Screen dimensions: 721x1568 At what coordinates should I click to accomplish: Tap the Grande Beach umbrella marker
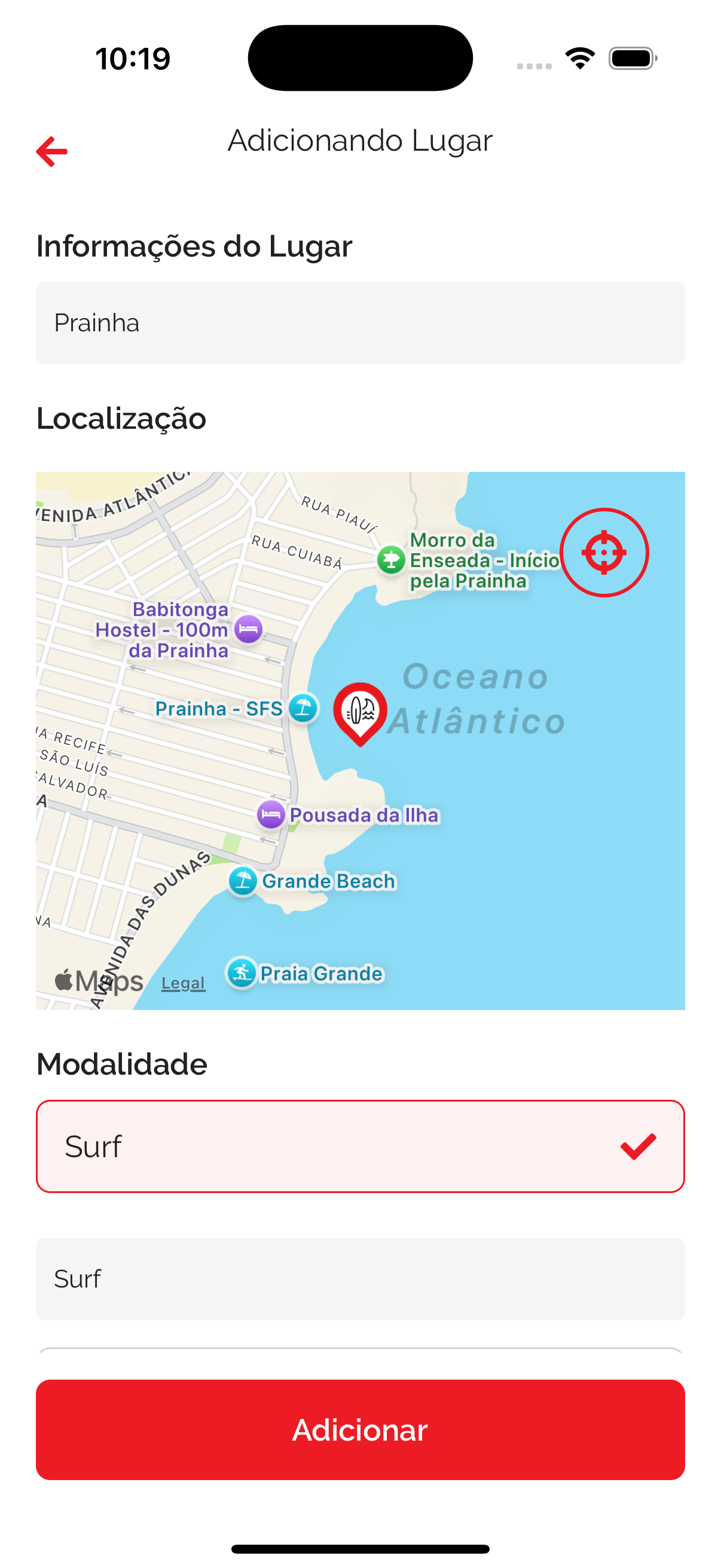click(x=242, y=881)
